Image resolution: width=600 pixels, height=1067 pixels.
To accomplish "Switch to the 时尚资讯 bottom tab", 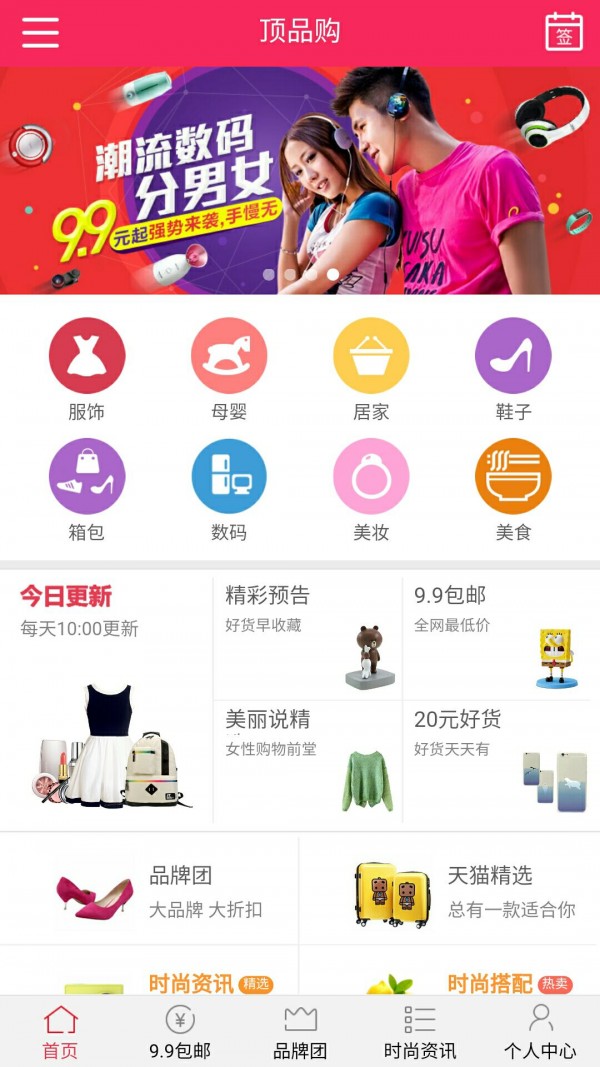I will 420,1032.
